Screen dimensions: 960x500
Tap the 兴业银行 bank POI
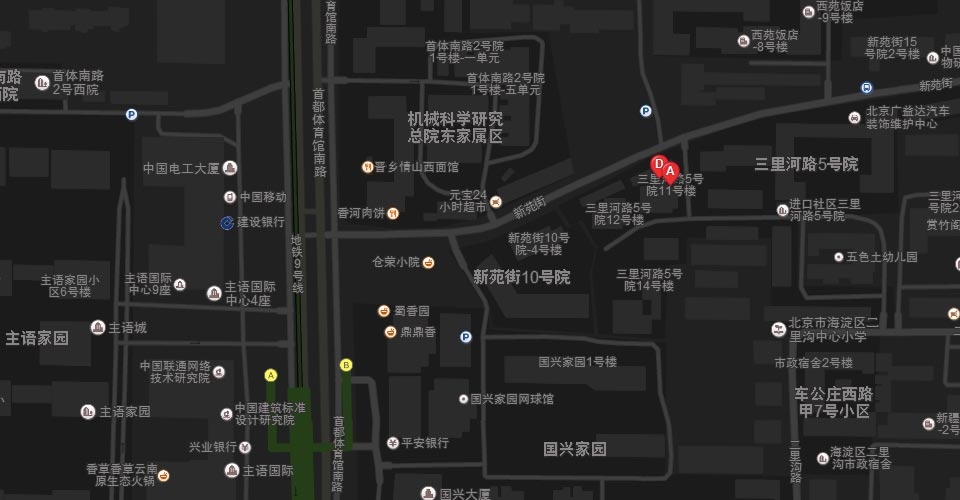[245, 447]
